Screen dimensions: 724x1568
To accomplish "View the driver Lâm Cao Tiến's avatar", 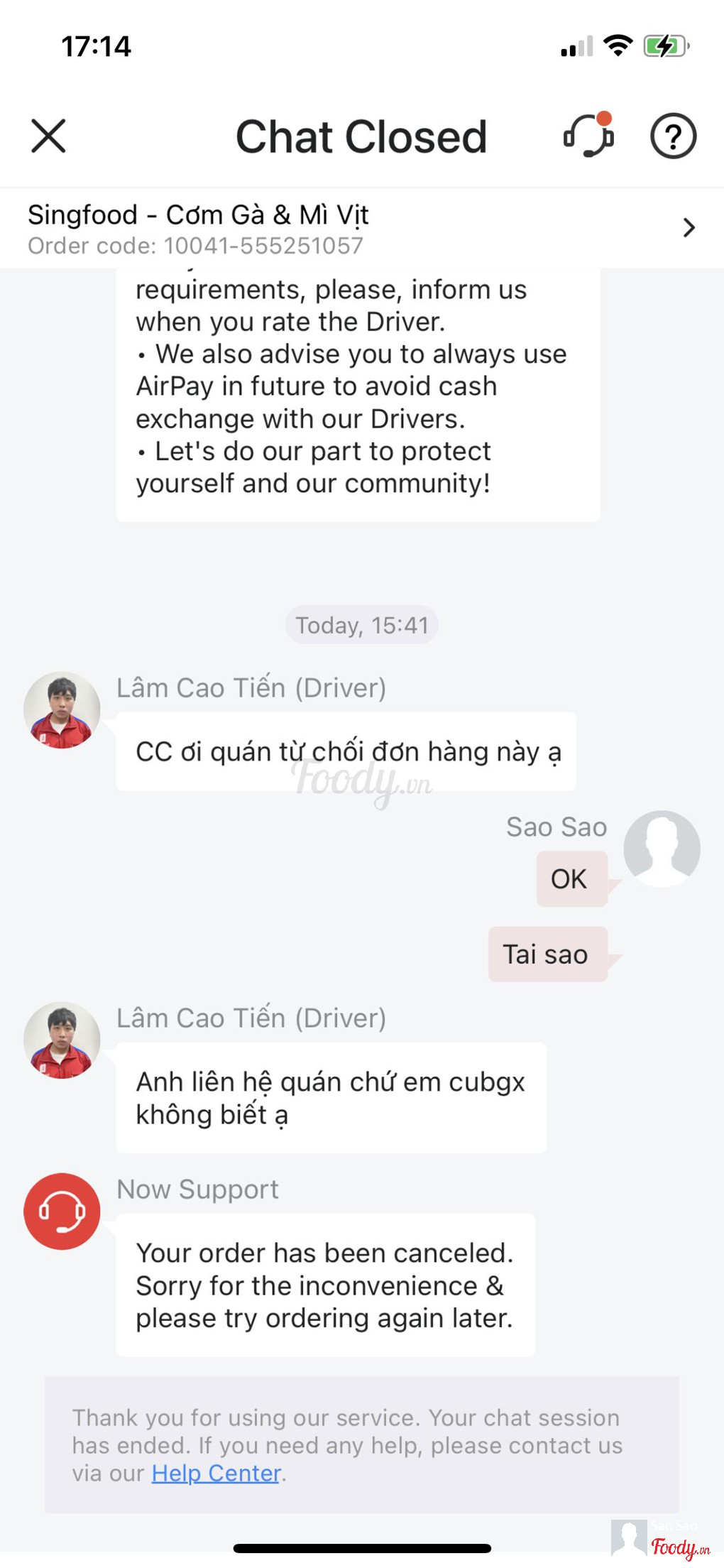I will click(x=62, y=710).
